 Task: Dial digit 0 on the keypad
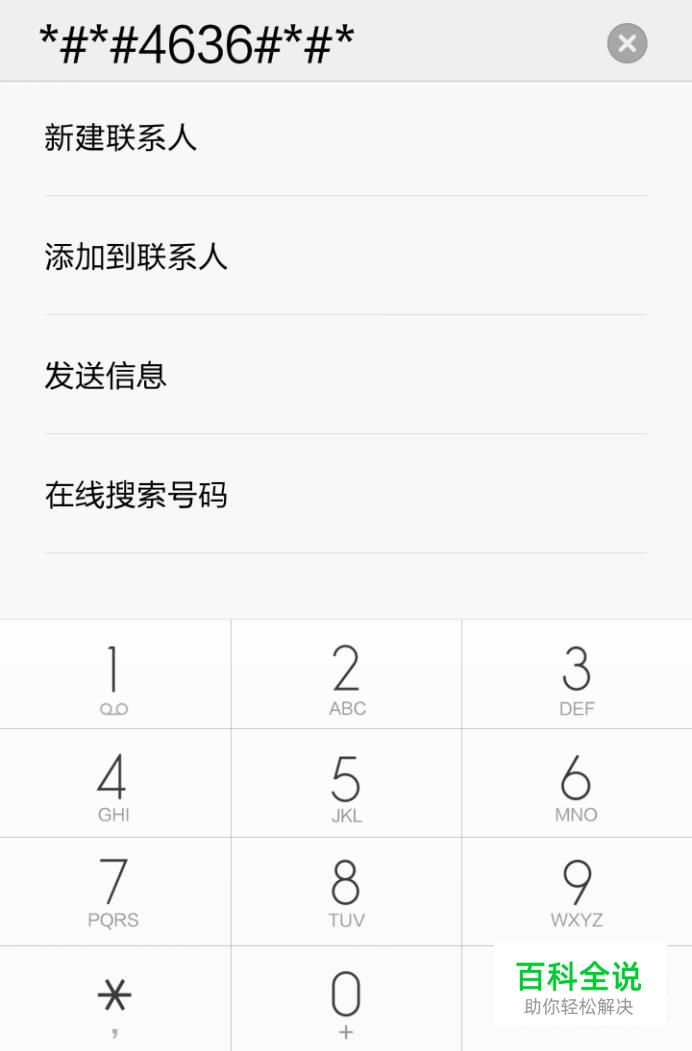pyautogui.click(x=346, y=1000)
